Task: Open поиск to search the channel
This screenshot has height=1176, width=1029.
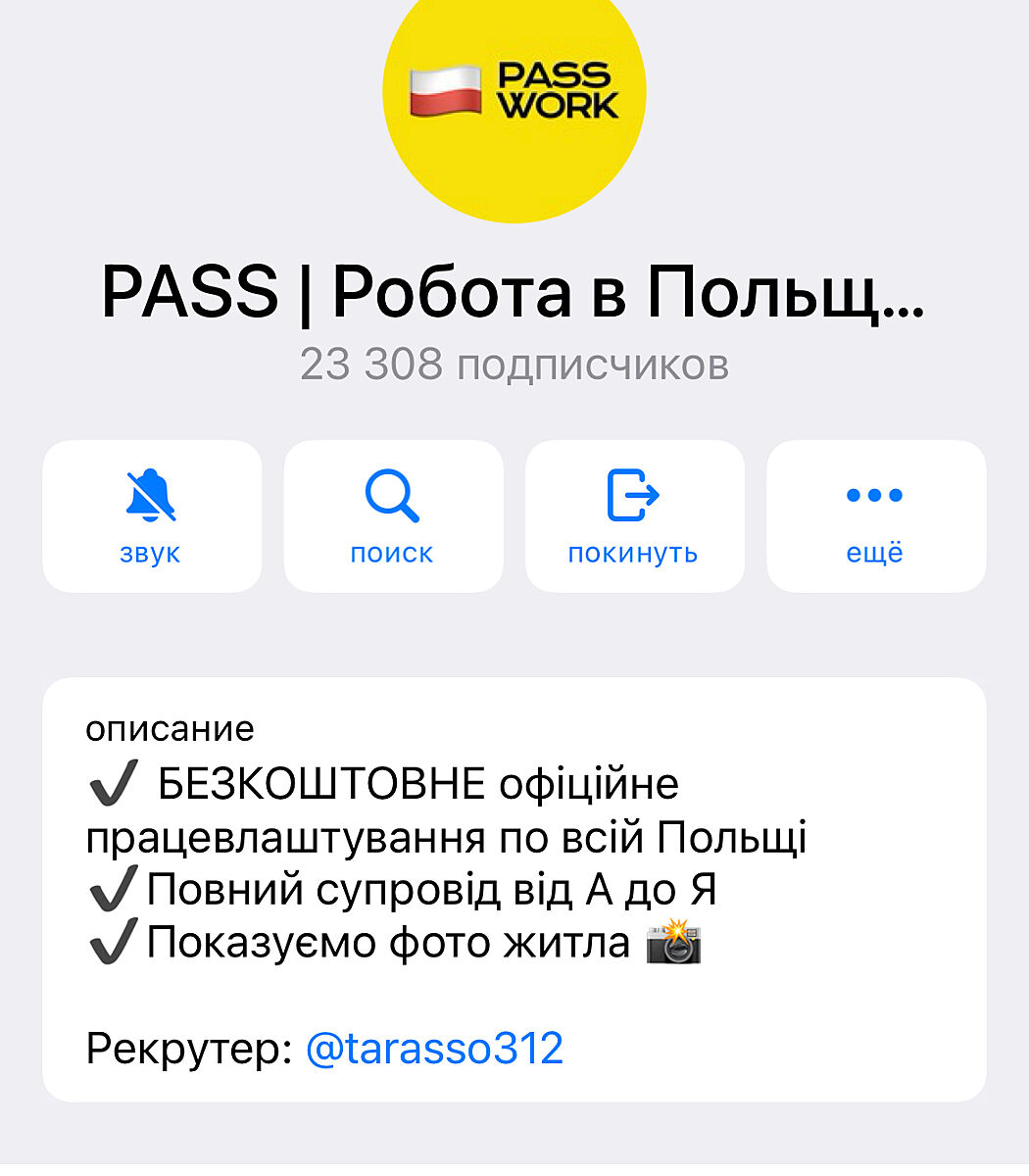Action: coord(392,516)
